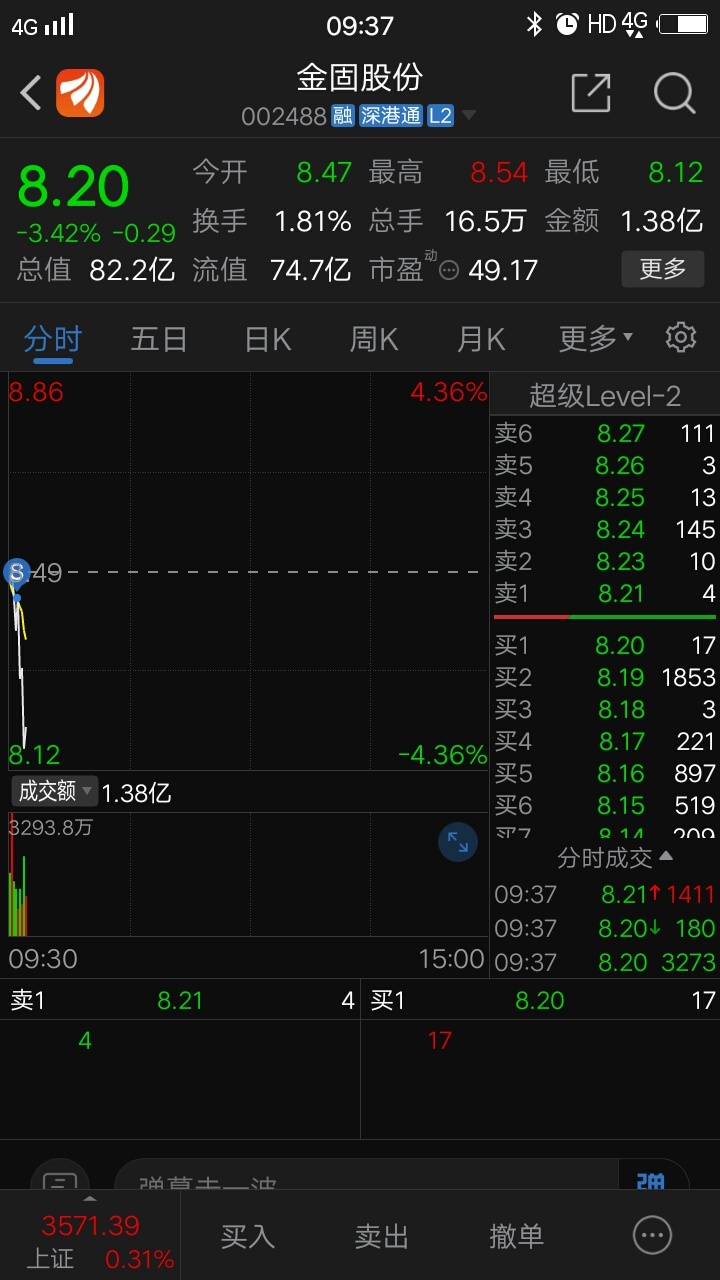Go back with the top-left arrow
This screenshot has height=1280, width=720.
(x=31, y=94)
